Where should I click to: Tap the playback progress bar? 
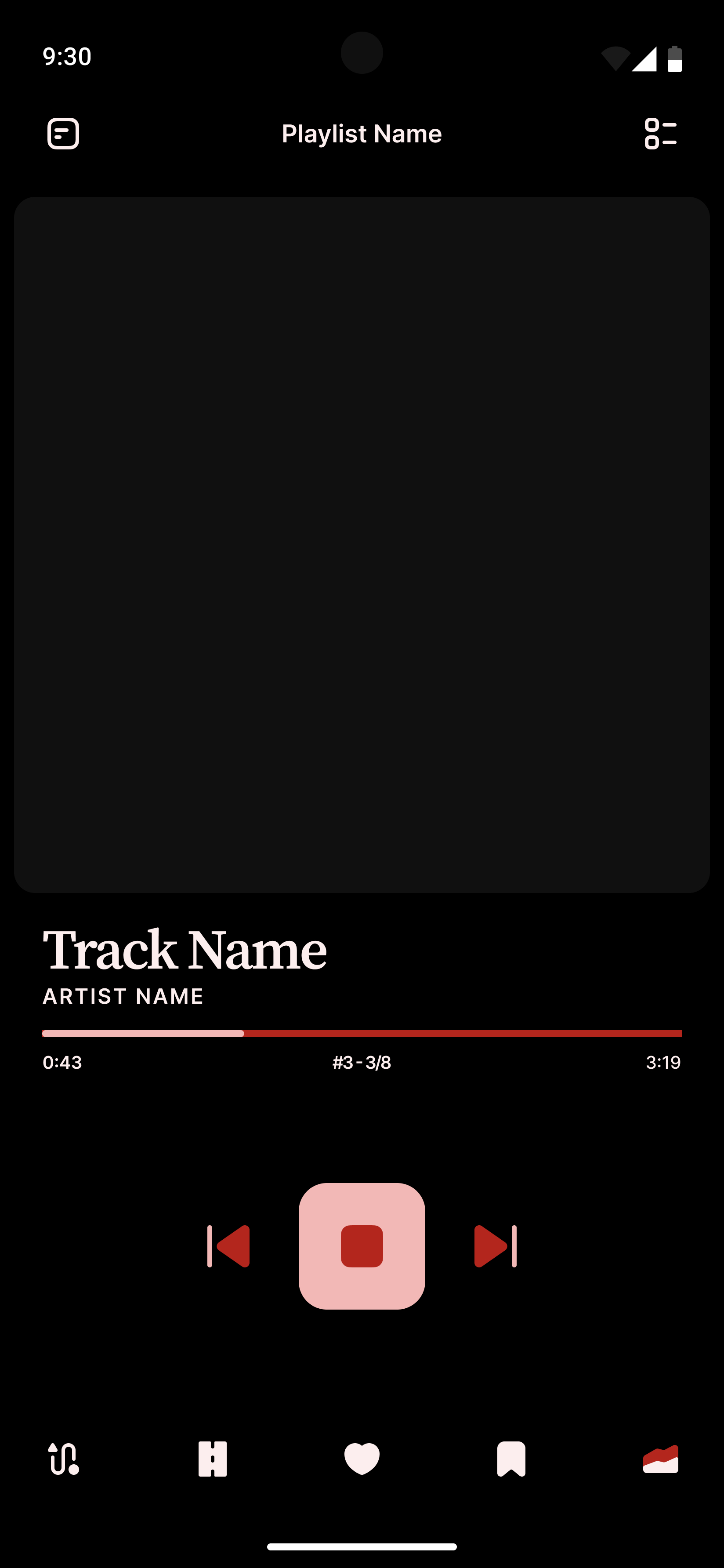coord(362,1033)
